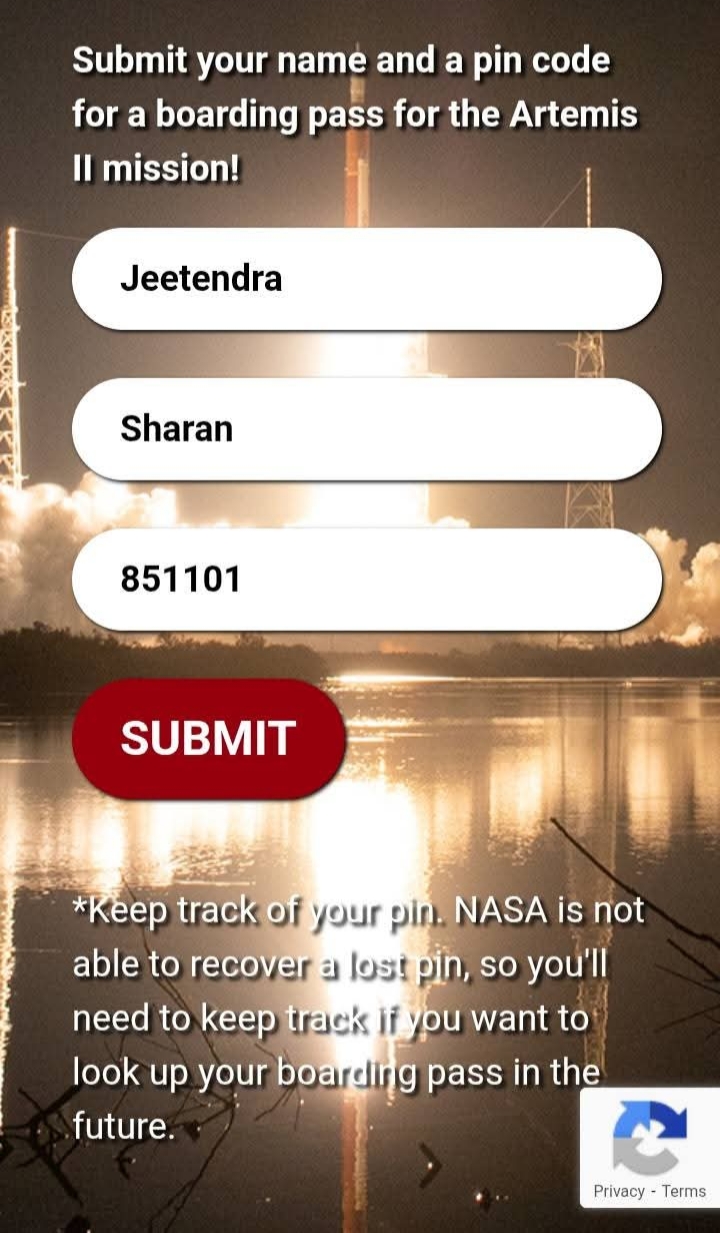Screen dimensions: 720x1233
Task: Open the reCAPTCHA Terms link
Action: pos(684,1191)
